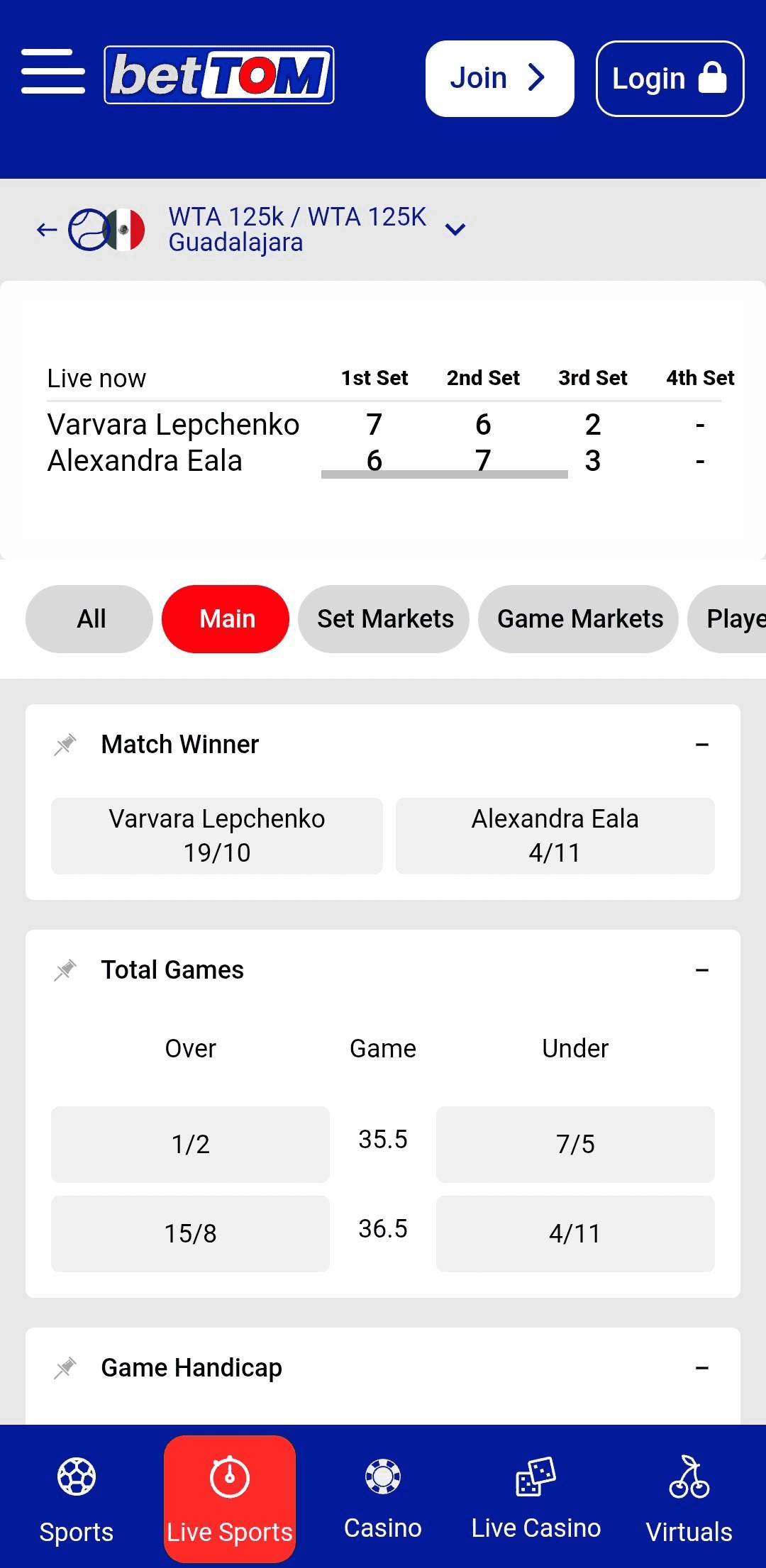
Task: Show All markets
Action: click(90, 619)
